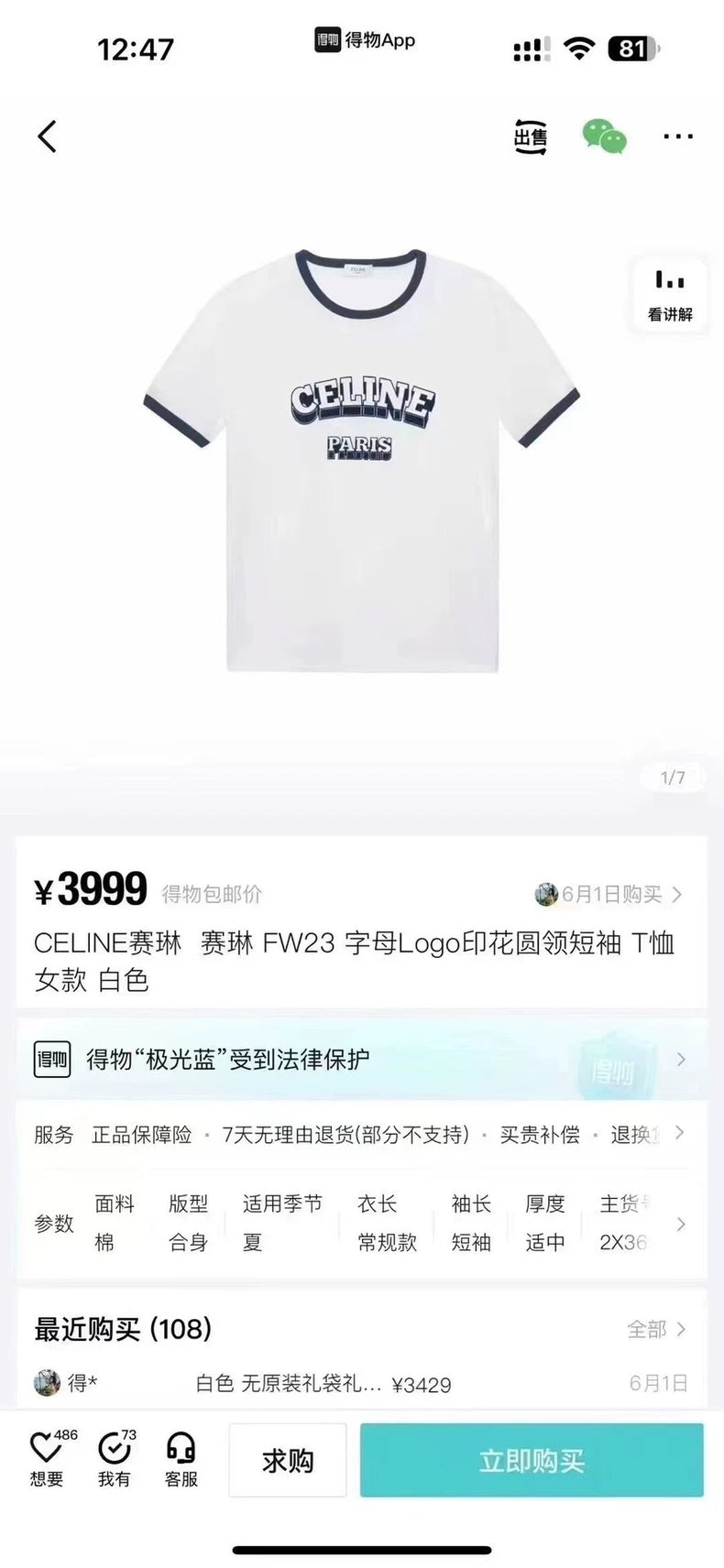The height and width of the screenshot is (1568, 724).
Task: Contact 客服 customer service
Action: coord(181,1458)
